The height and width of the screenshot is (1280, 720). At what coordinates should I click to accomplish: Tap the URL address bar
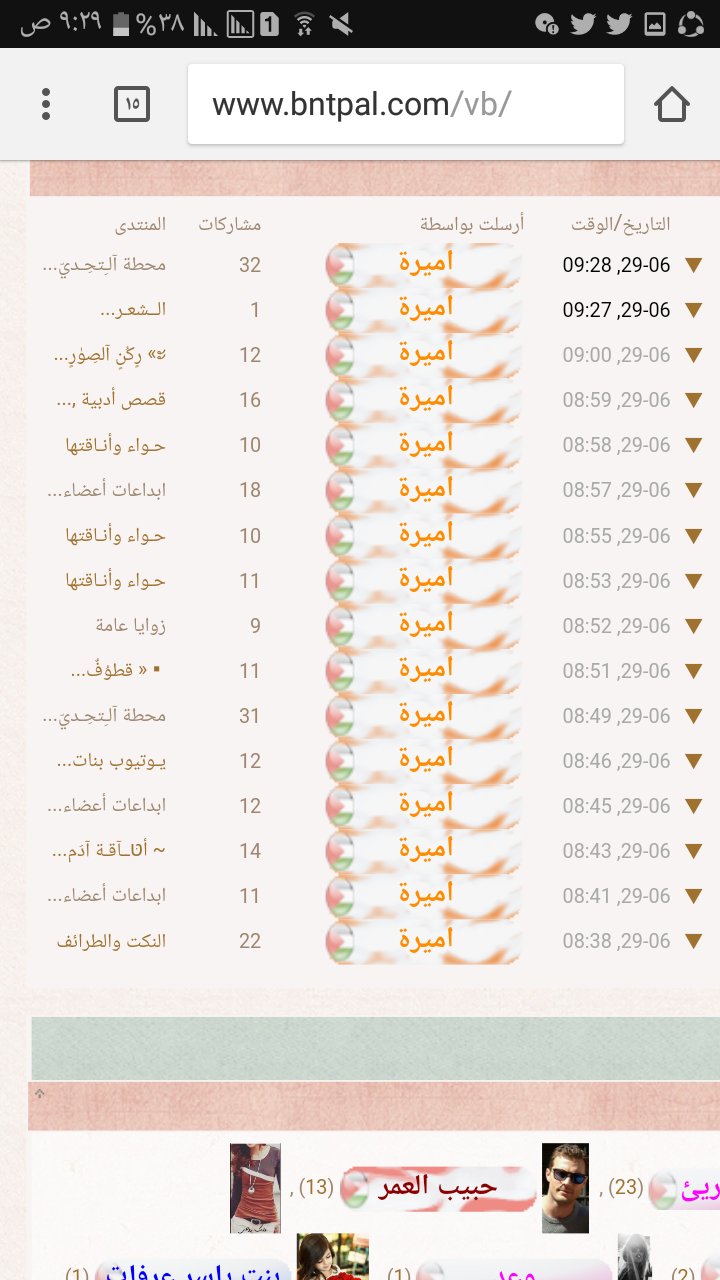tap(406, 104)
